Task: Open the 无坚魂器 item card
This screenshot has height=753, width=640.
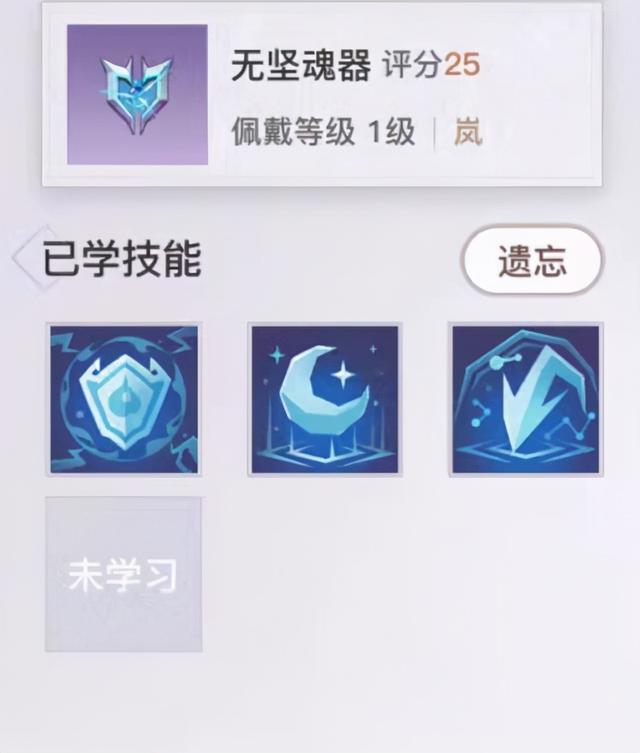Action: point(322,95)
